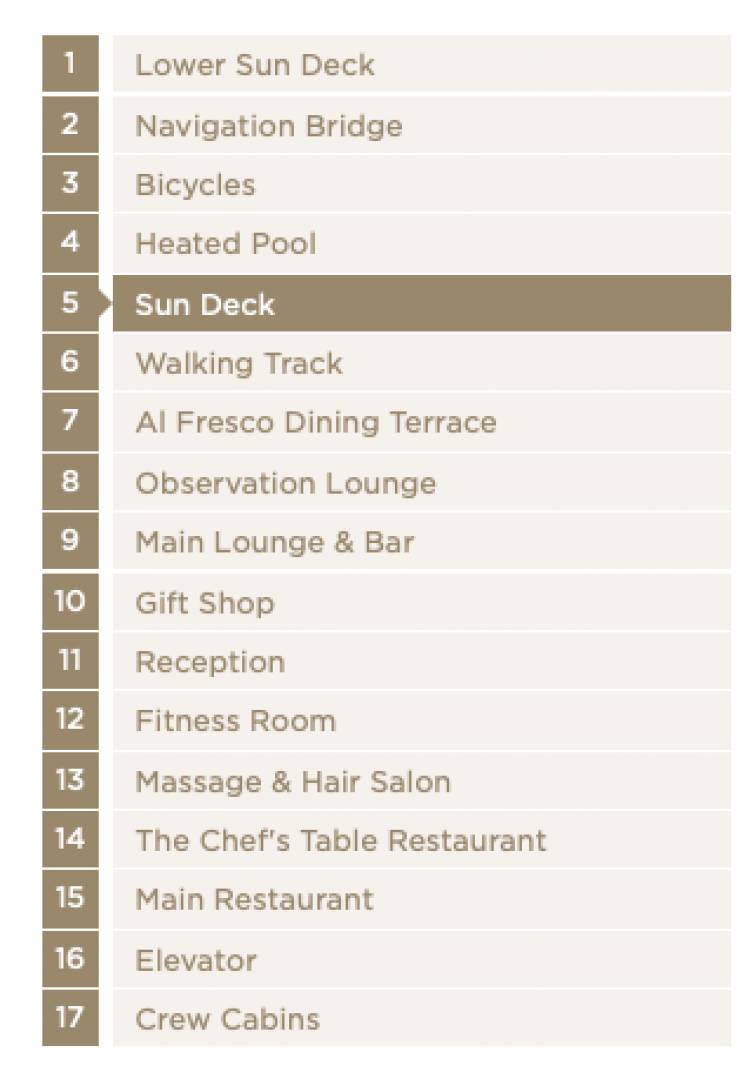Select the Elevator item
Screen dimensions: 750x1079
(196, 960)
